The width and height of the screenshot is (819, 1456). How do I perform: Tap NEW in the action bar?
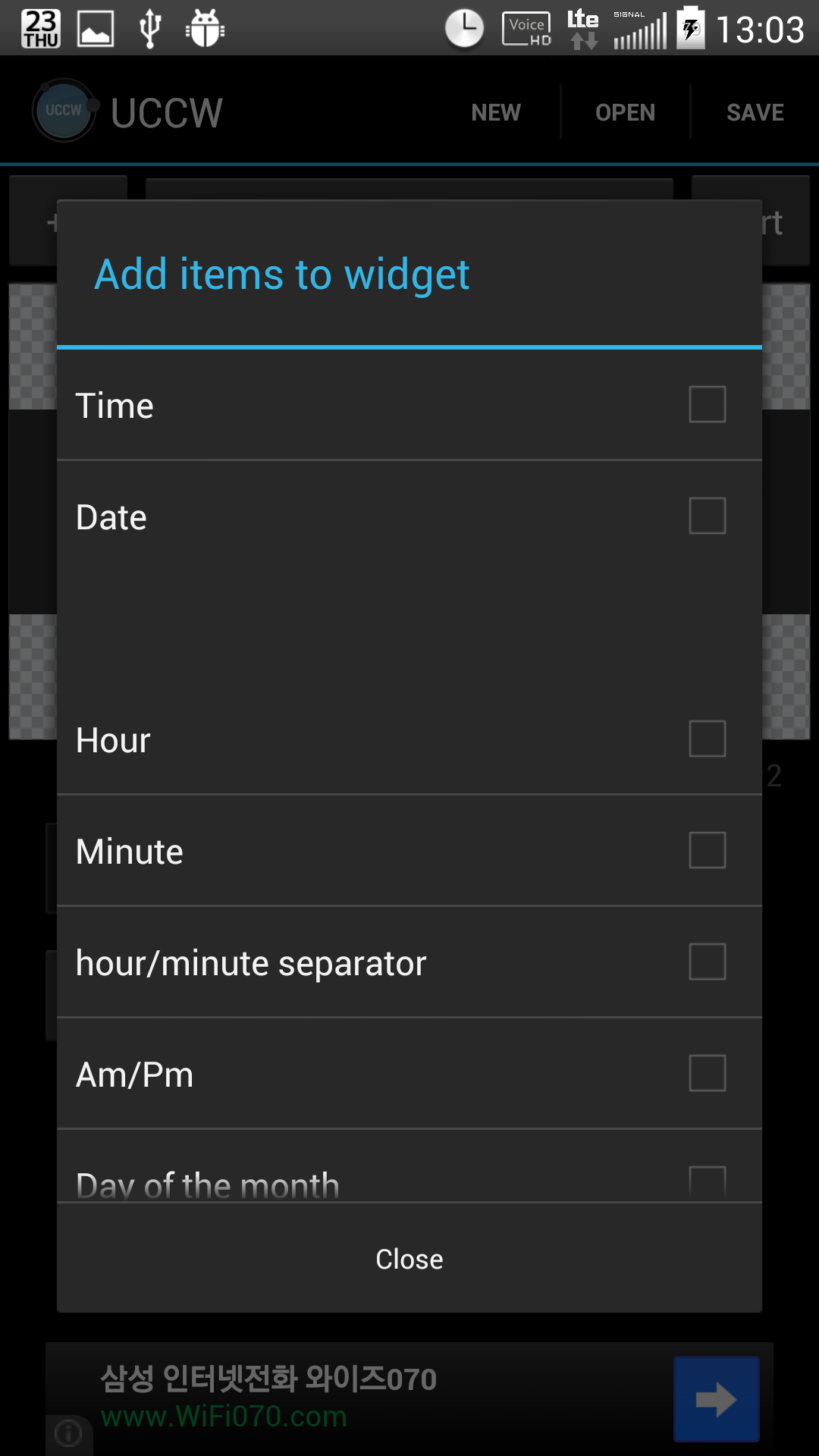[x=496, y=112]
